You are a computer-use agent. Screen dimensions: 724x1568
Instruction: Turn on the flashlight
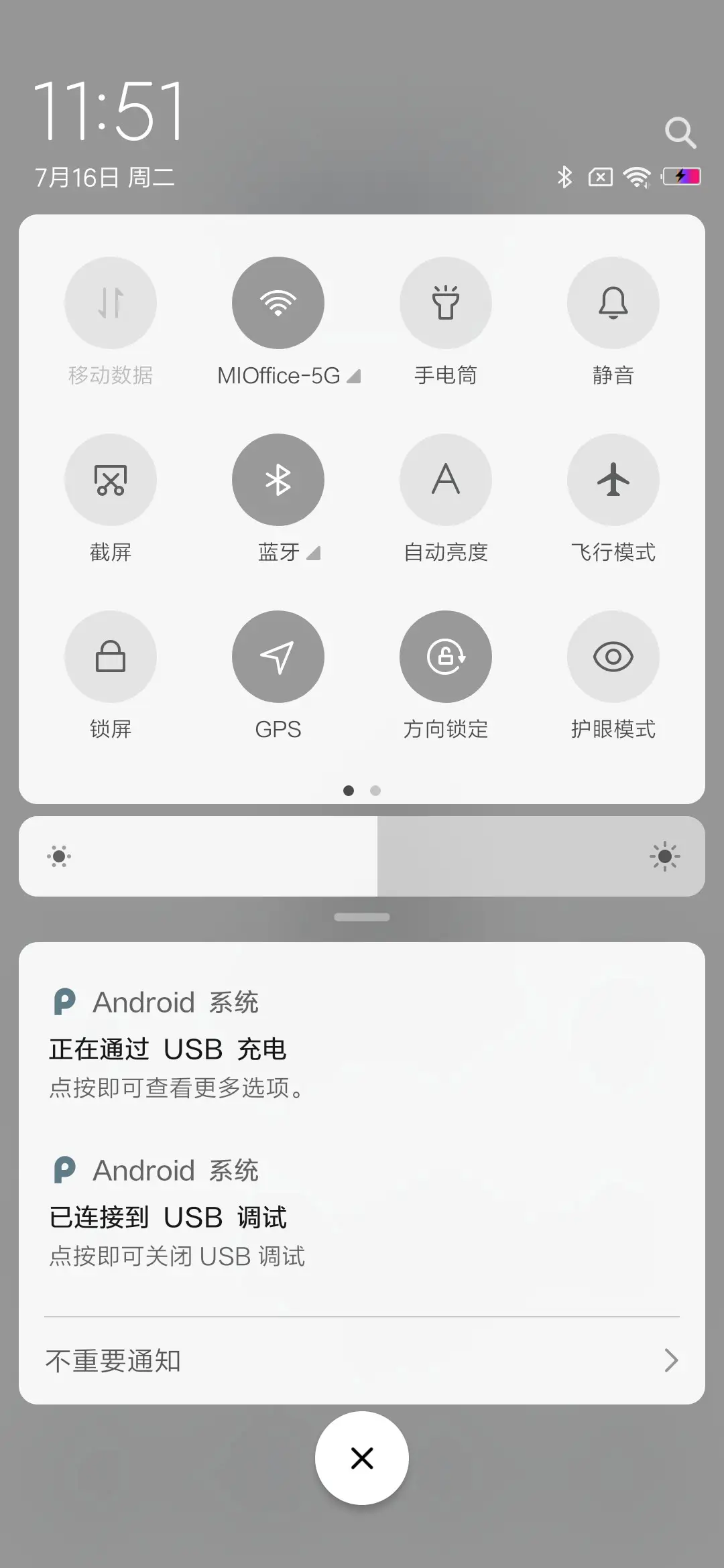(446, 303)
